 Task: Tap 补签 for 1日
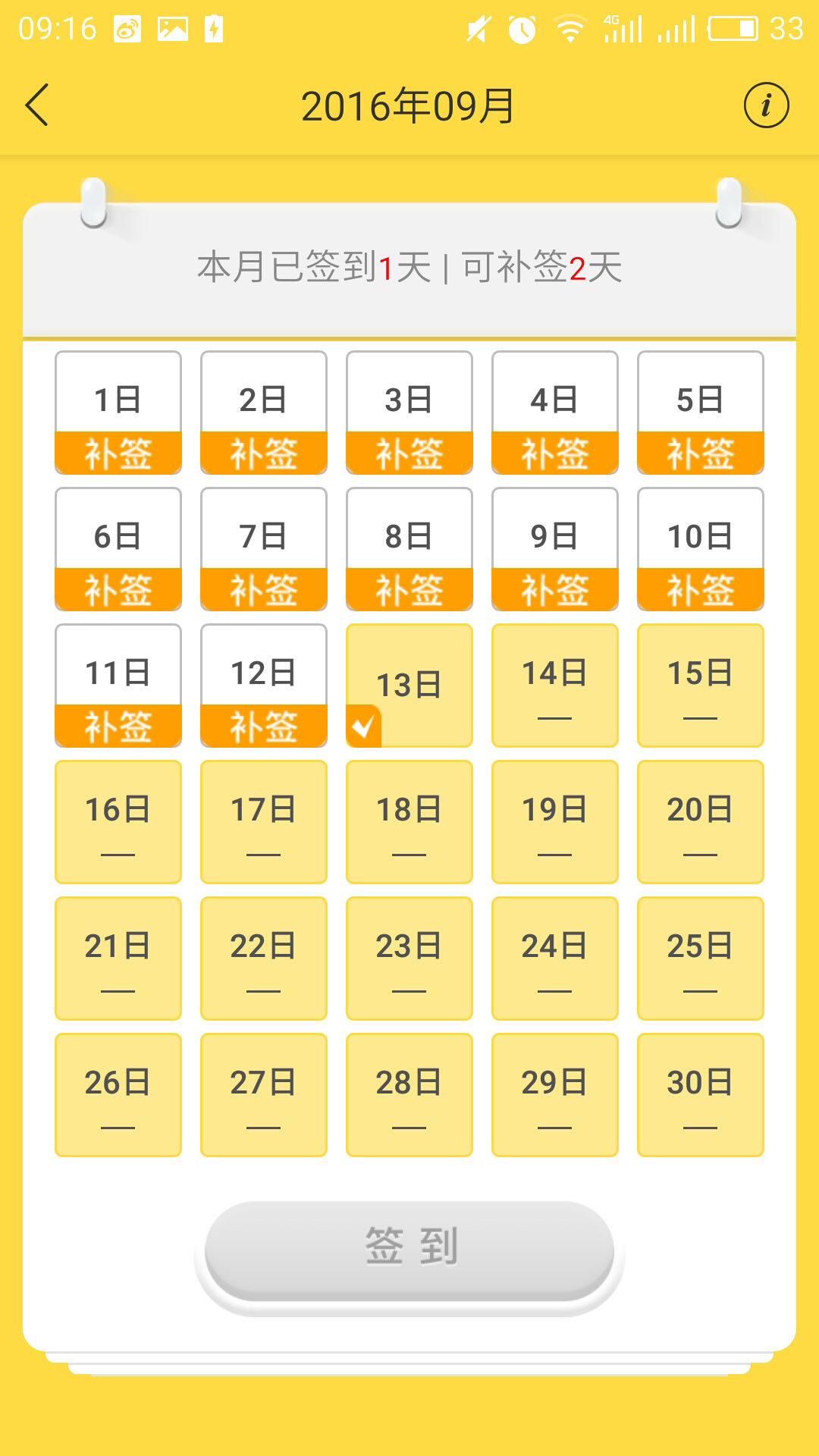pos(118,453)
